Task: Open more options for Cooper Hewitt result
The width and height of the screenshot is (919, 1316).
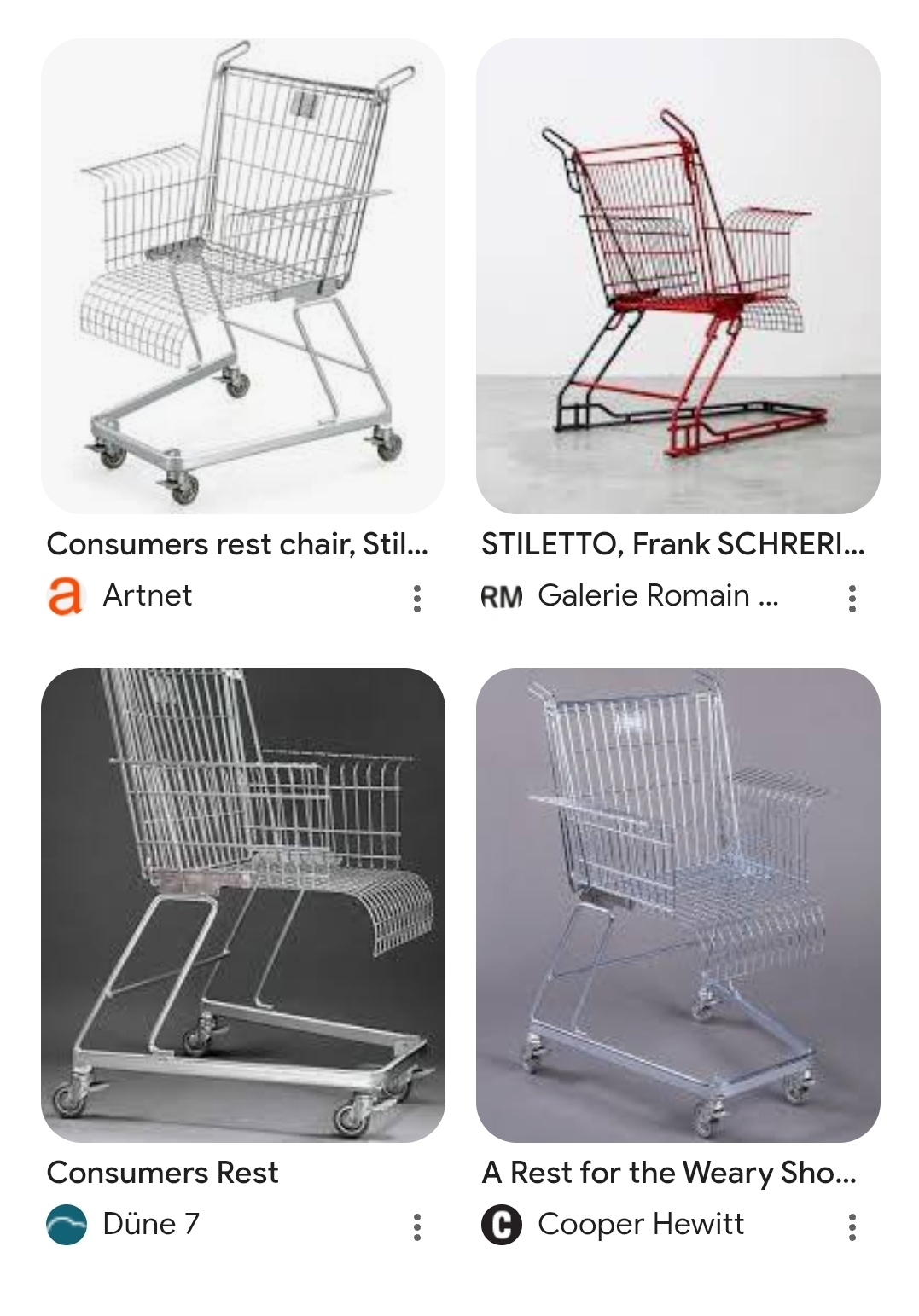Action: click(x=852, y=1226)
